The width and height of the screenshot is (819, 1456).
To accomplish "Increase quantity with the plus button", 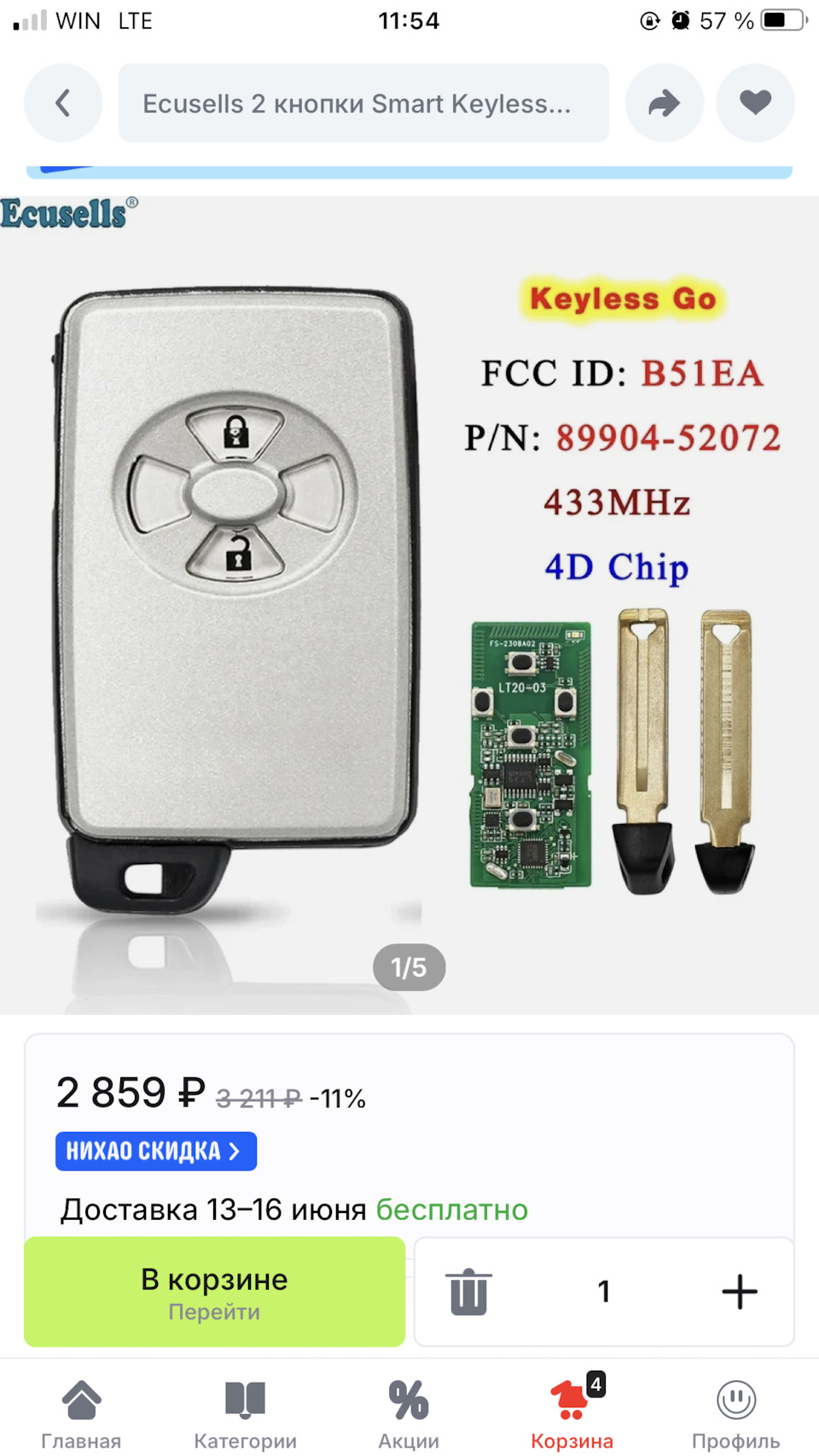I will point(739,1291).
